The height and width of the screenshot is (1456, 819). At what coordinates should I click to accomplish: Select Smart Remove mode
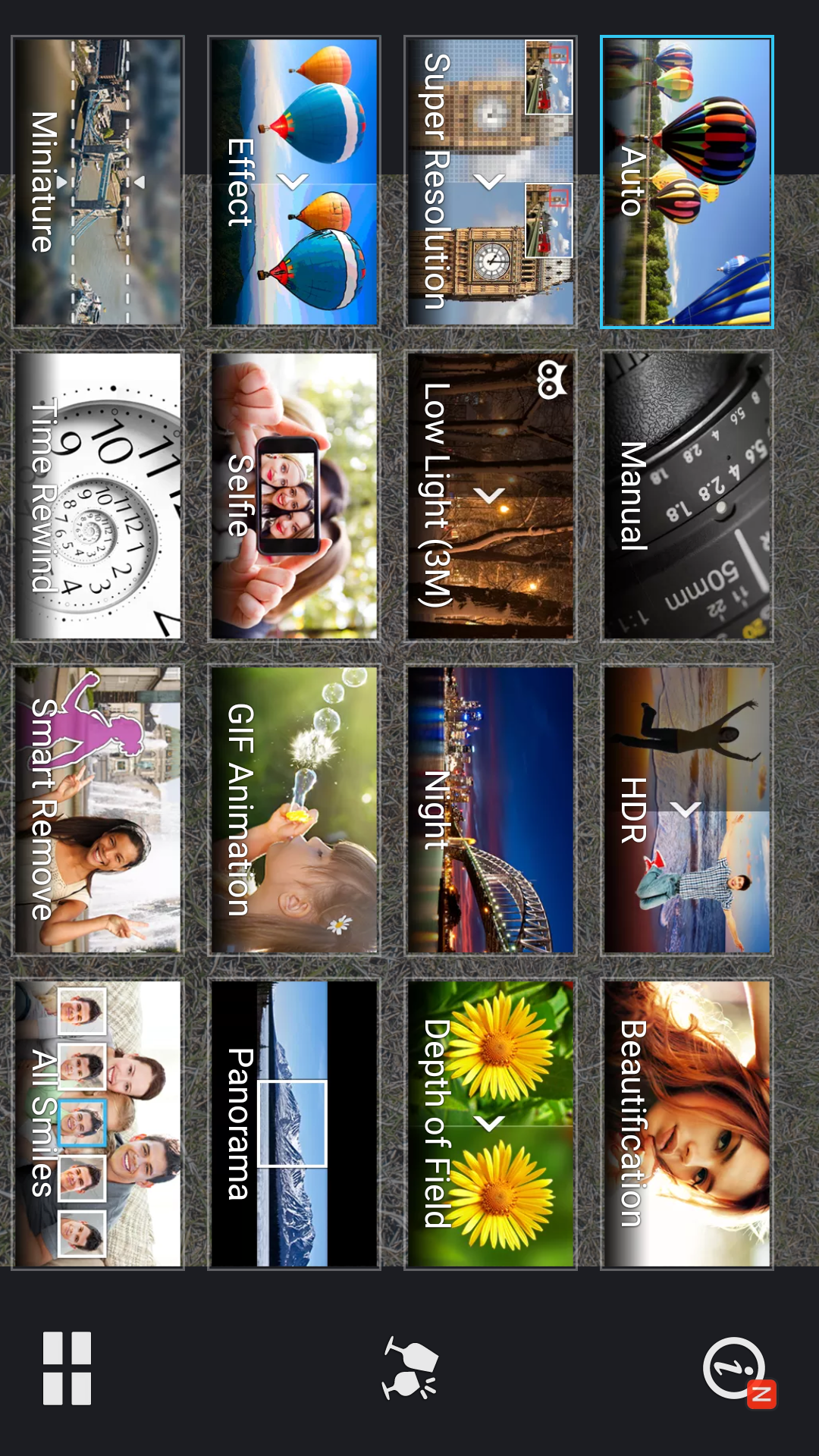tap(98, 810)
